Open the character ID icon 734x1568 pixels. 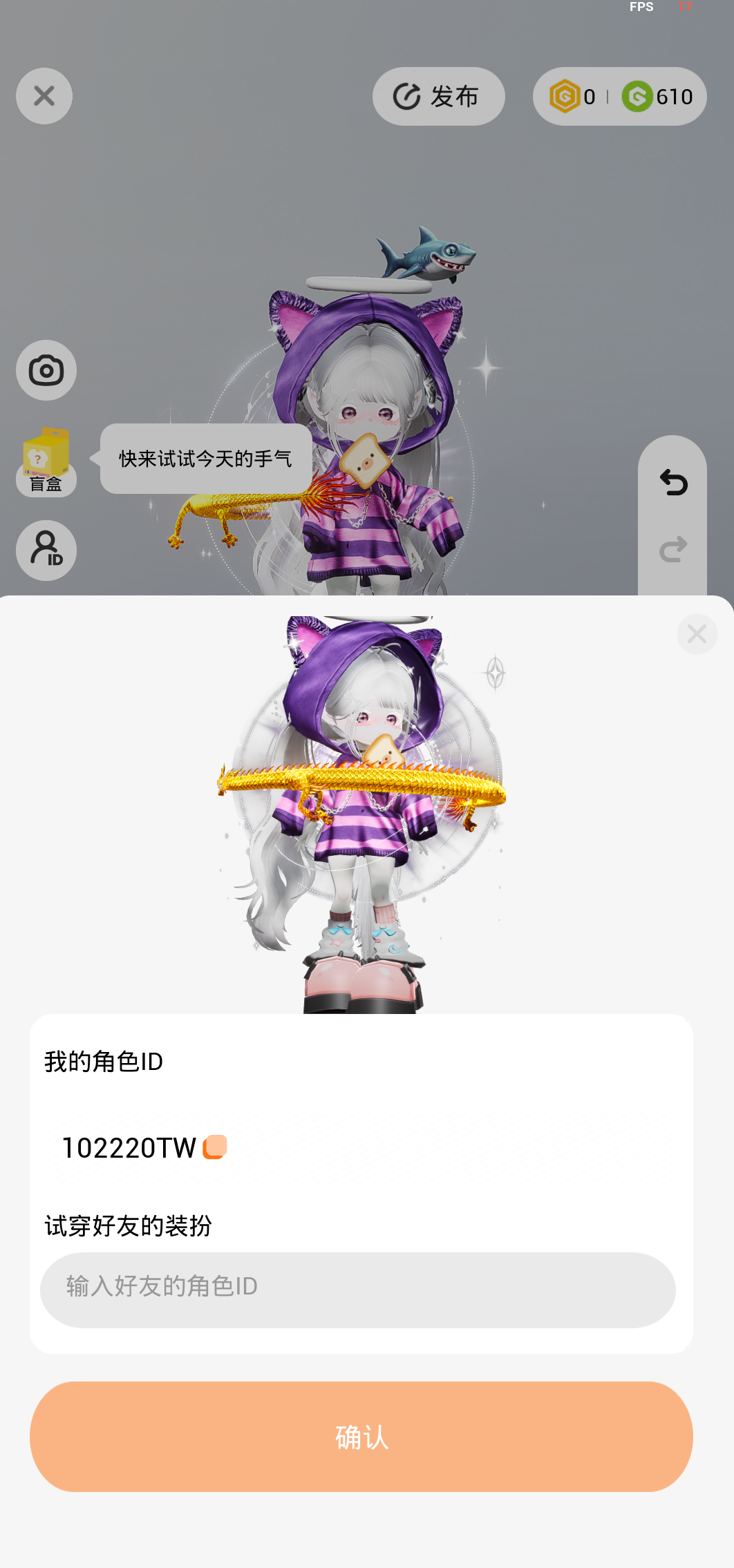[x=46, y=550]
